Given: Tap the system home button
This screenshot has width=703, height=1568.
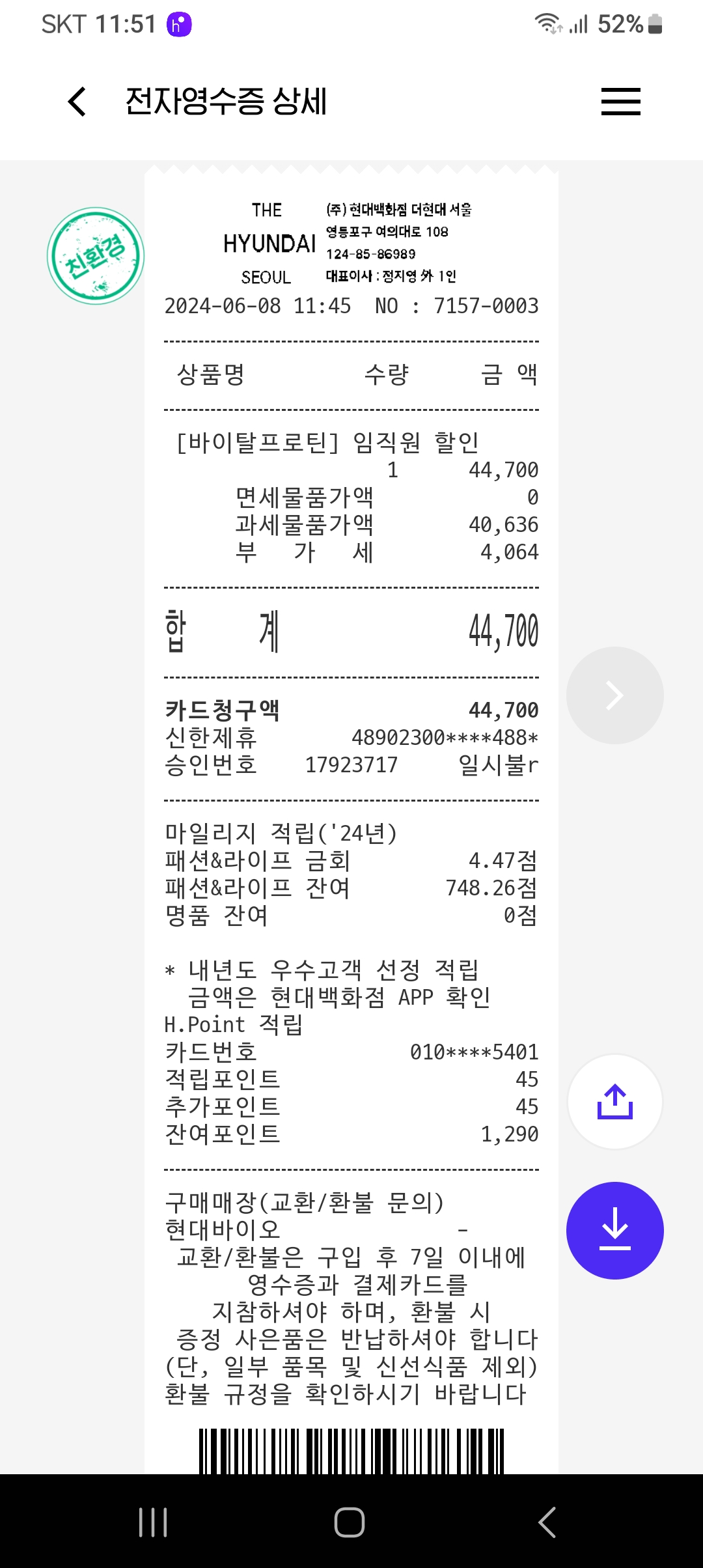Looking at the screenshot, I should tap(350, 1522).
